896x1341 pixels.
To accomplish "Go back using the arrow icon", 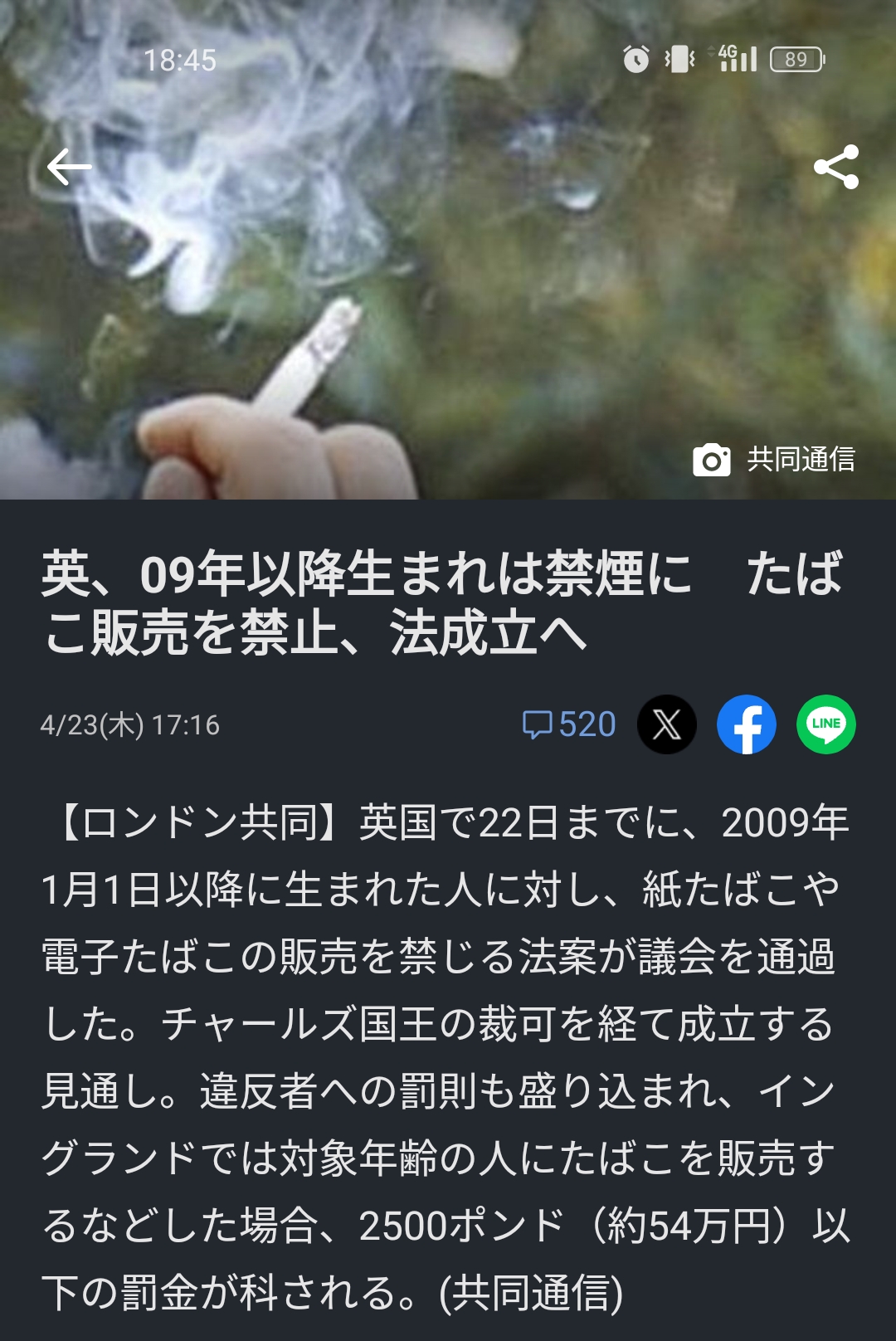I will 69,168.
